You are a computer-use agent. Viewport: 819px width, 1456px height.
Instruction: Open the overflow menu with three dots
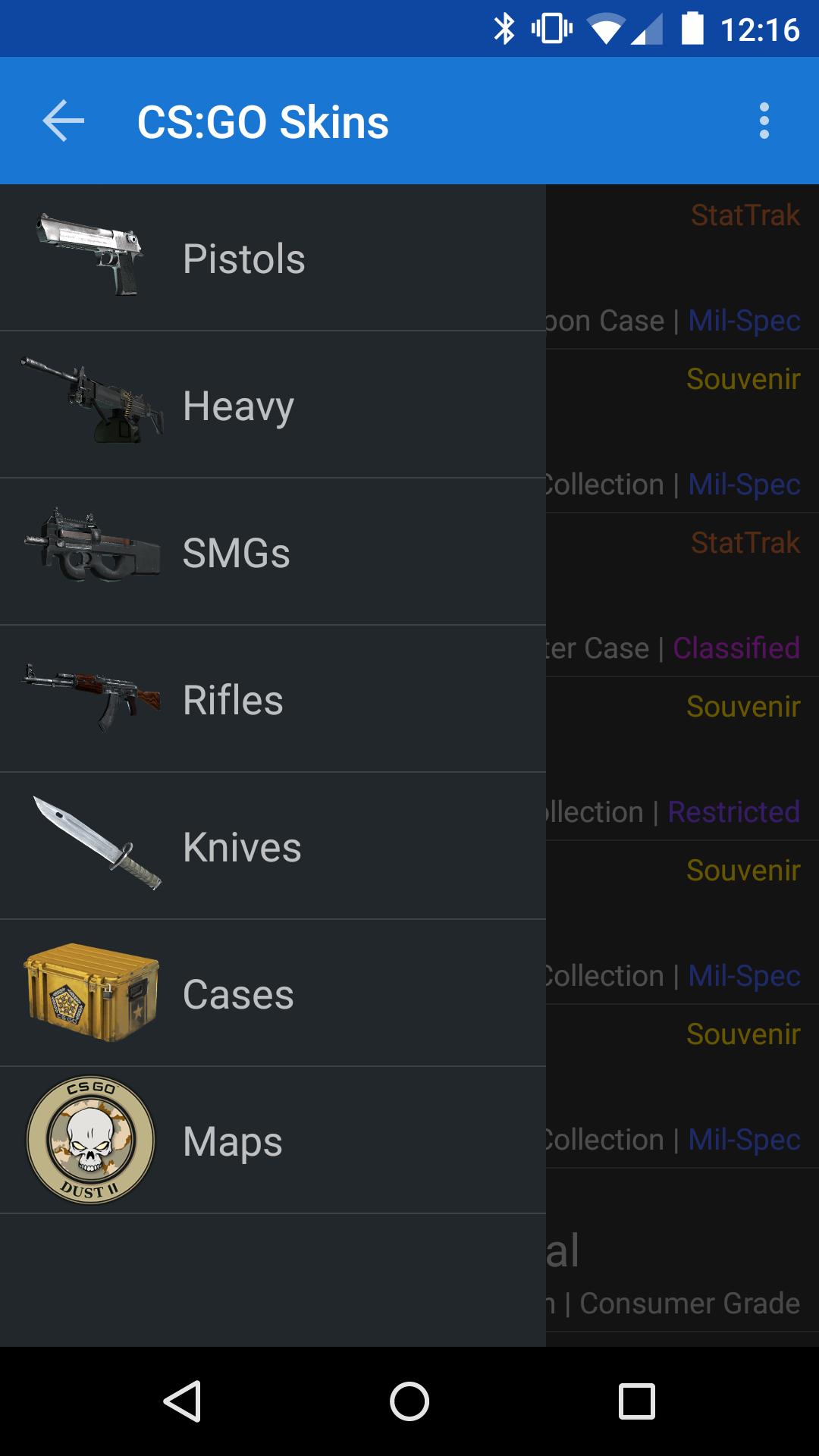[764, 121]
